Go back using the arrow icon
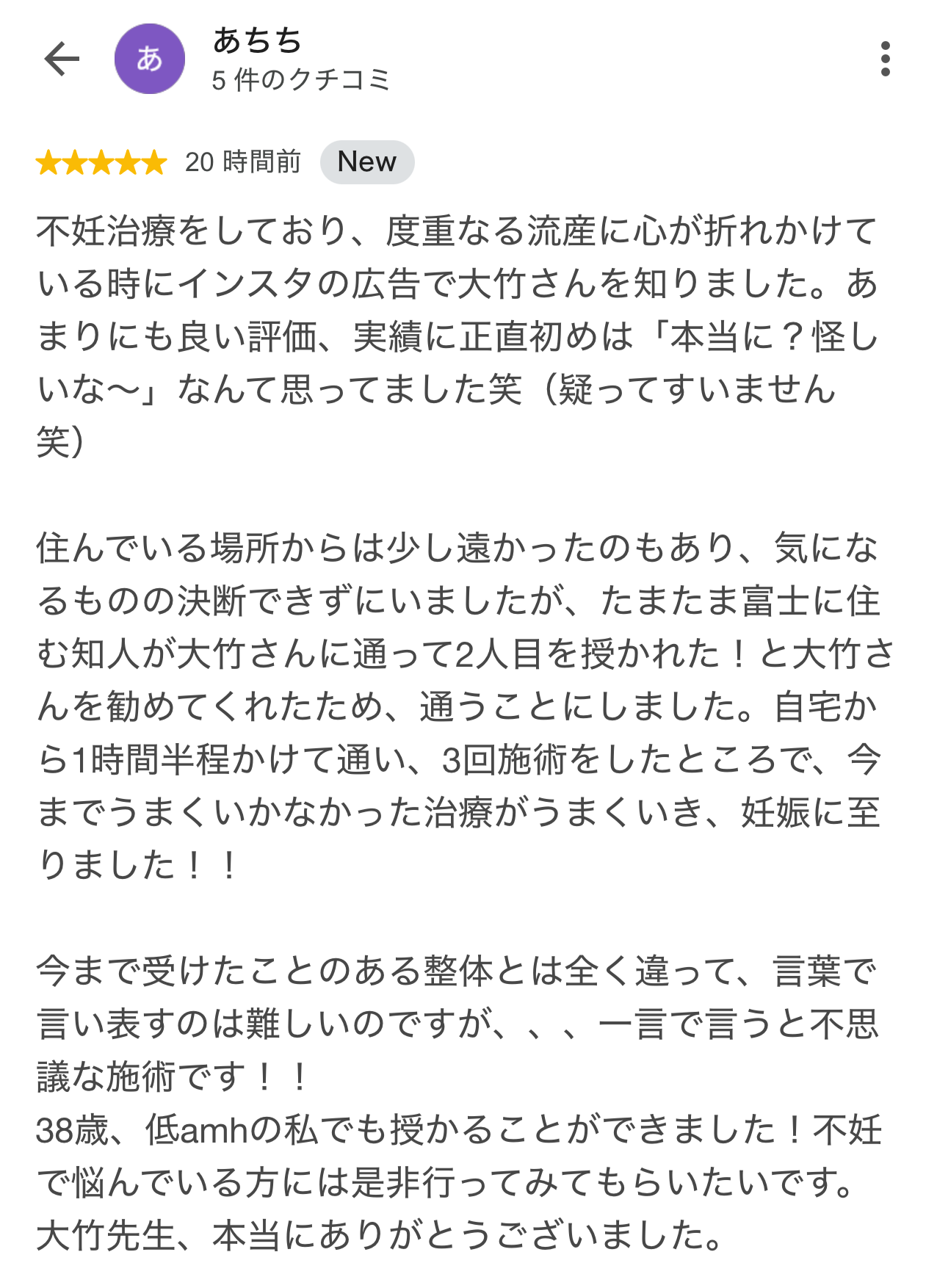 point(62,59)
